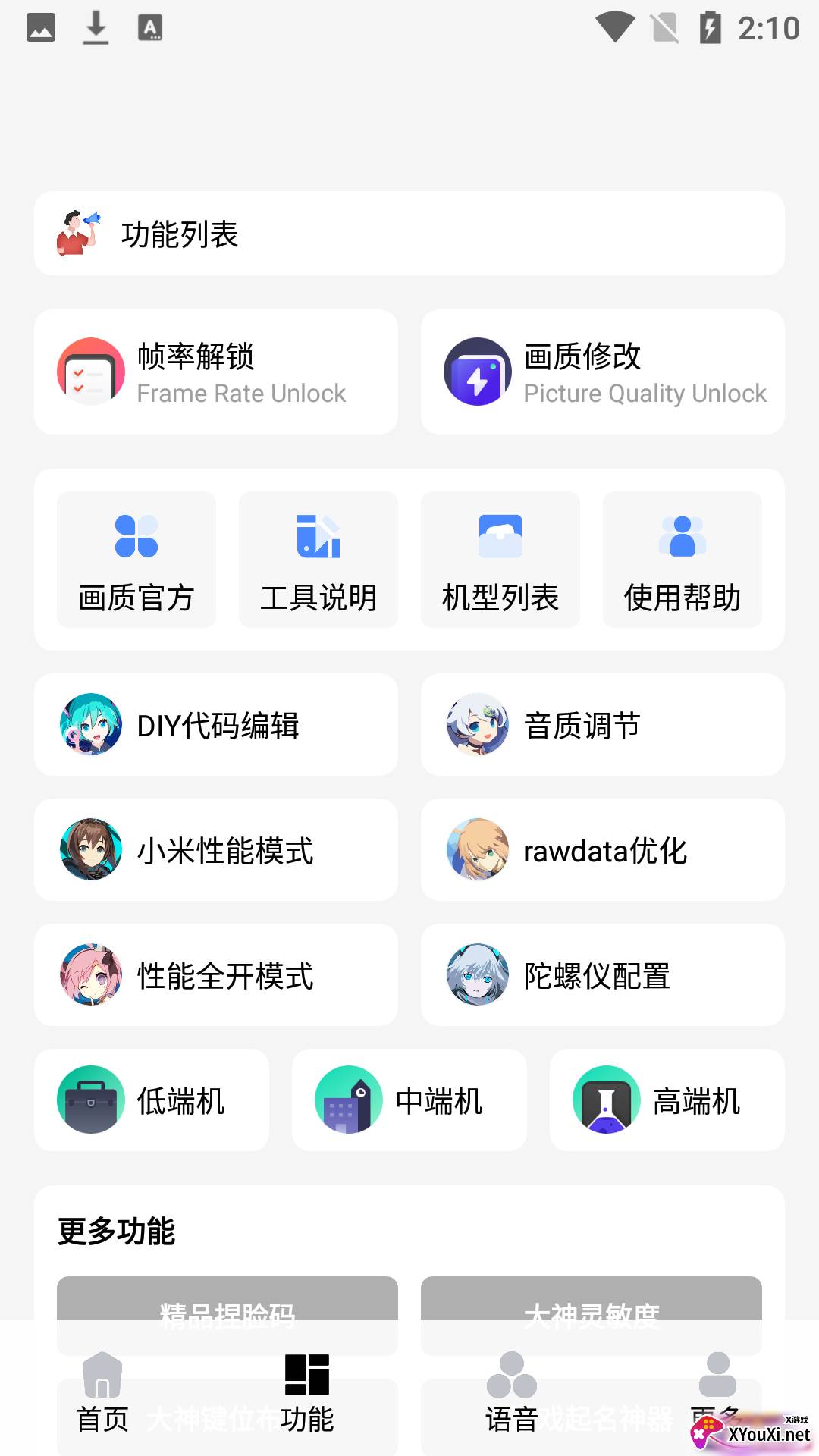Image resolution: width=819 pixels, height=1456 pixels.
Task: View the 机型列表 device model list
Action: point(500,559)
